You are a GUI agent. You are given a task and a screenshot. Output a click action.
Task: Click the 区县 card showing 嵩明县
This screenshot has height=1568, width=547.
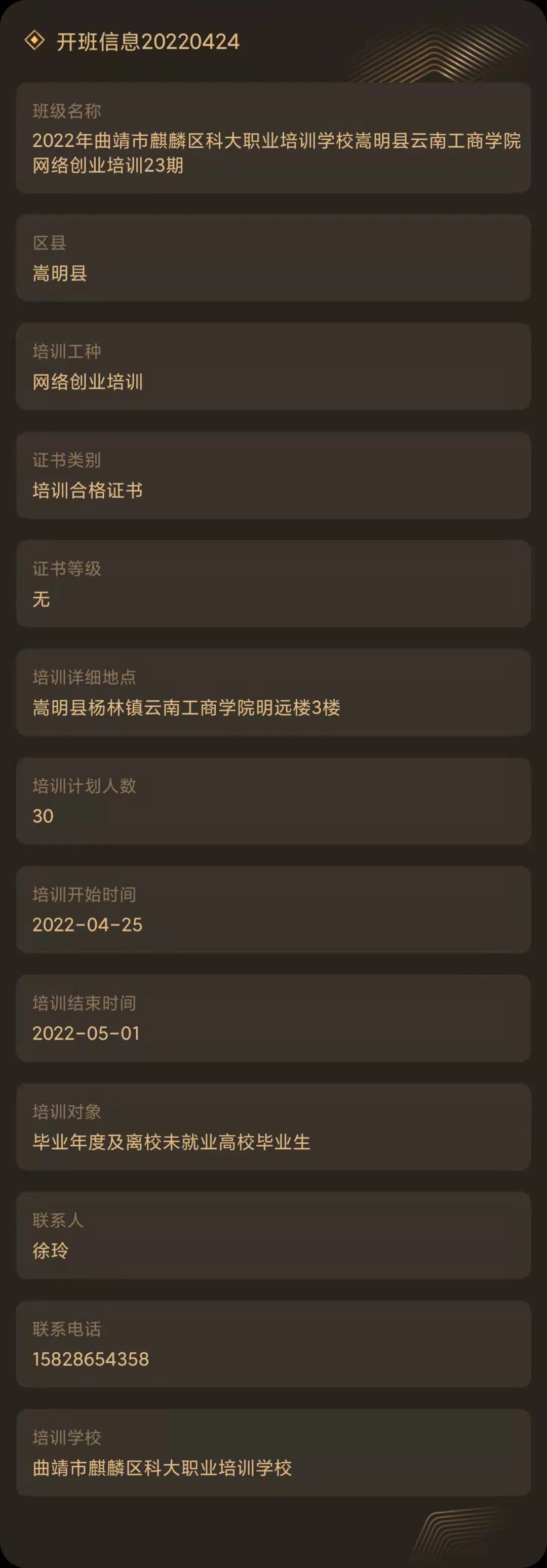click(273, 258)
